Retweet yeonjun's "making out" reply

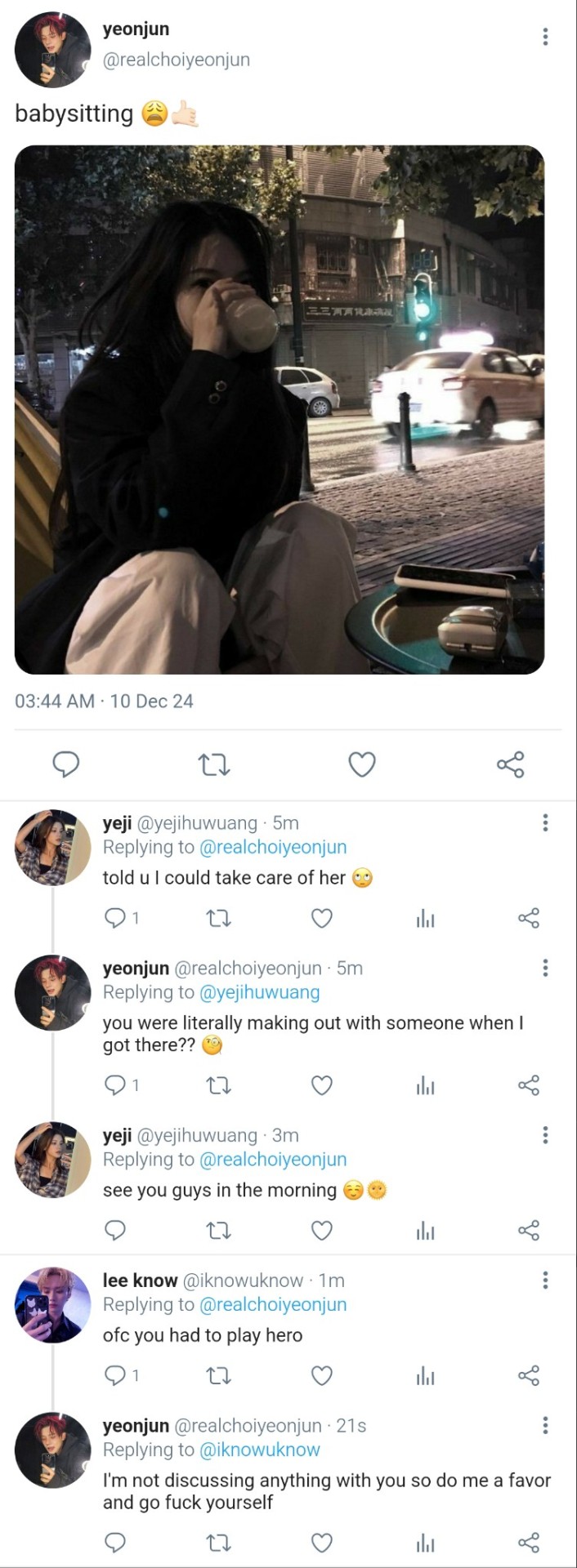(218, 1085)
